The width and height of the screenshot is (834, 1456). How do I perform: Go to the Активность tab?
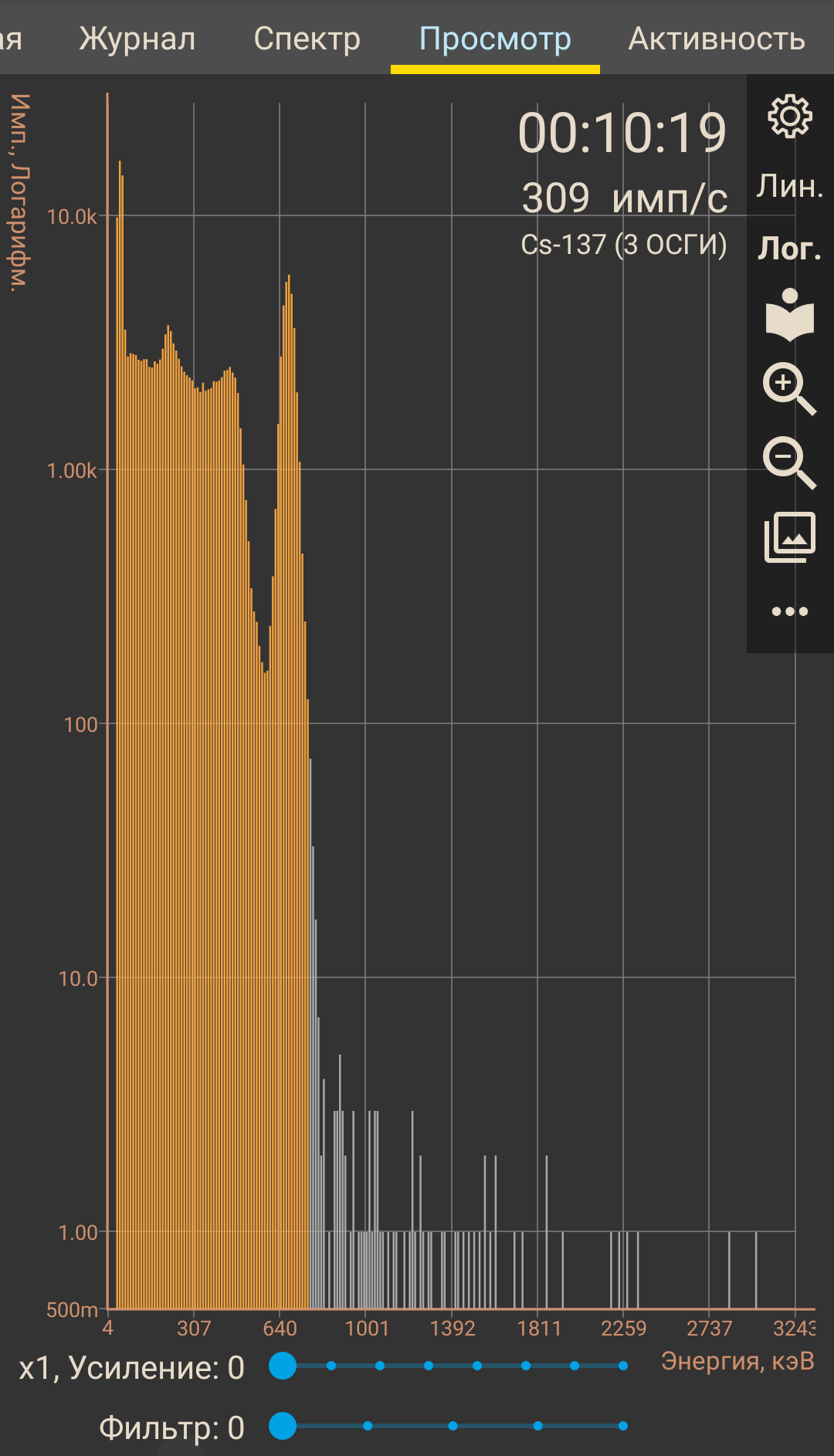pyautogui.click(x=717, y=39)
